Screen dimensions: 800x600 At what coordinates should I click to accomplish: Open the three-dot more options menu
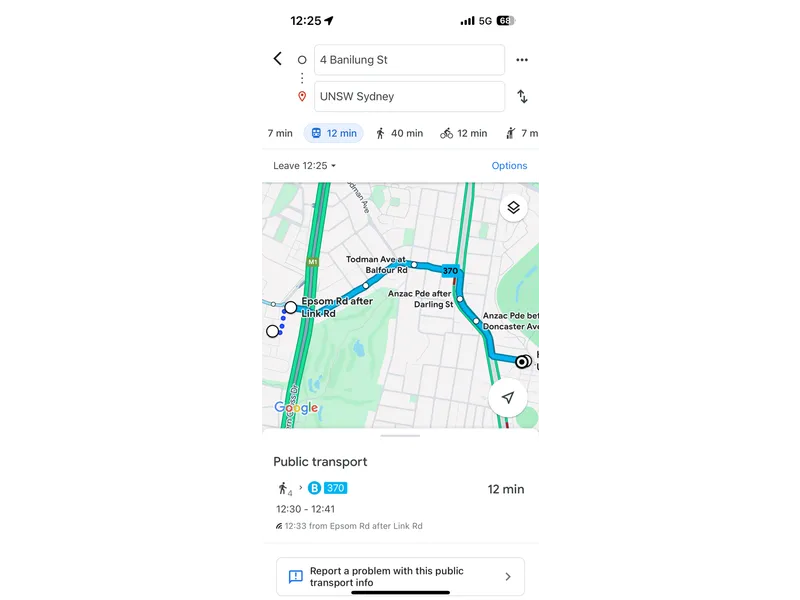point(522,60)
